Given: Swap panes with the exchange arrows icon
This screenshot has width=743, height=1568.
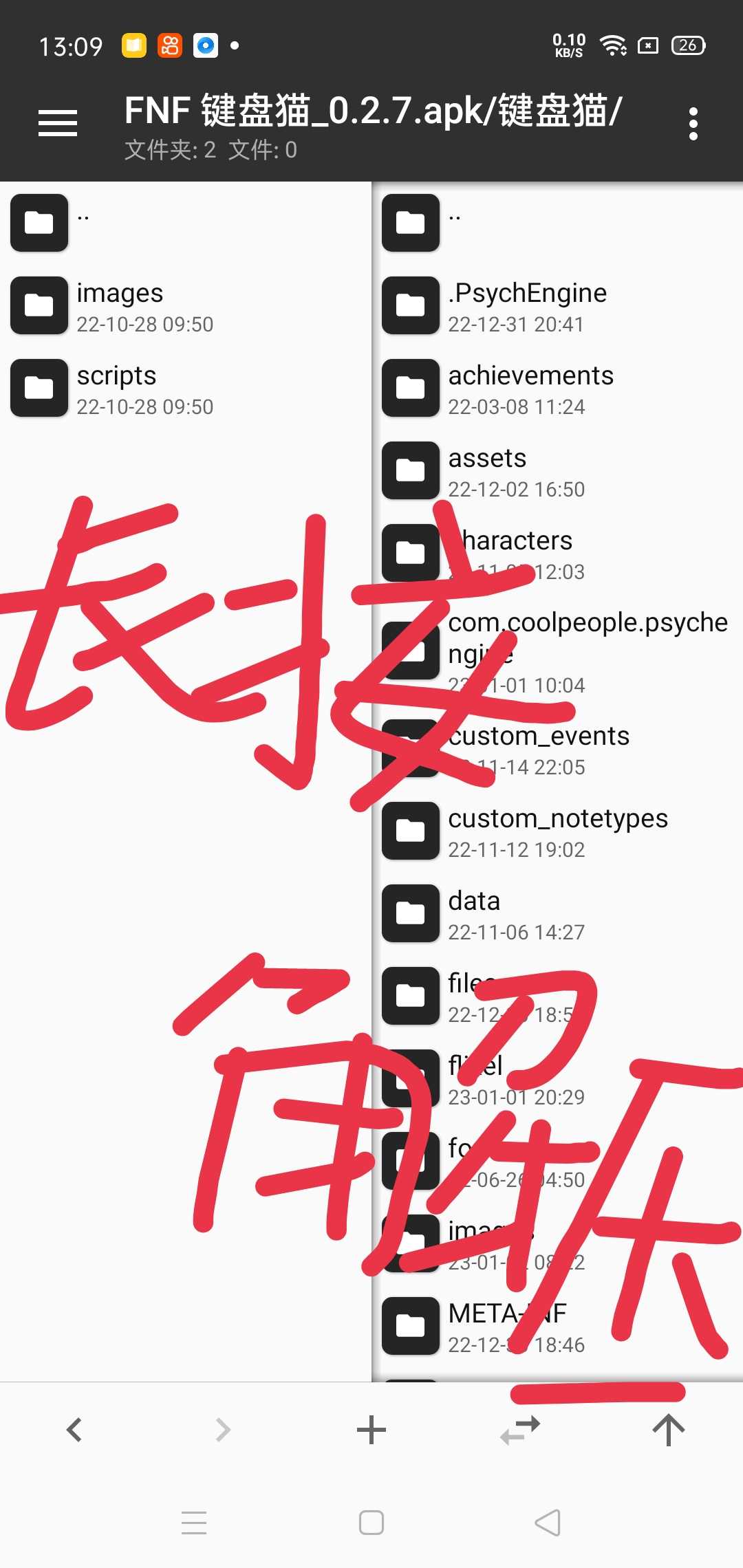Looking at the screenshot, I should point(520,1430).
